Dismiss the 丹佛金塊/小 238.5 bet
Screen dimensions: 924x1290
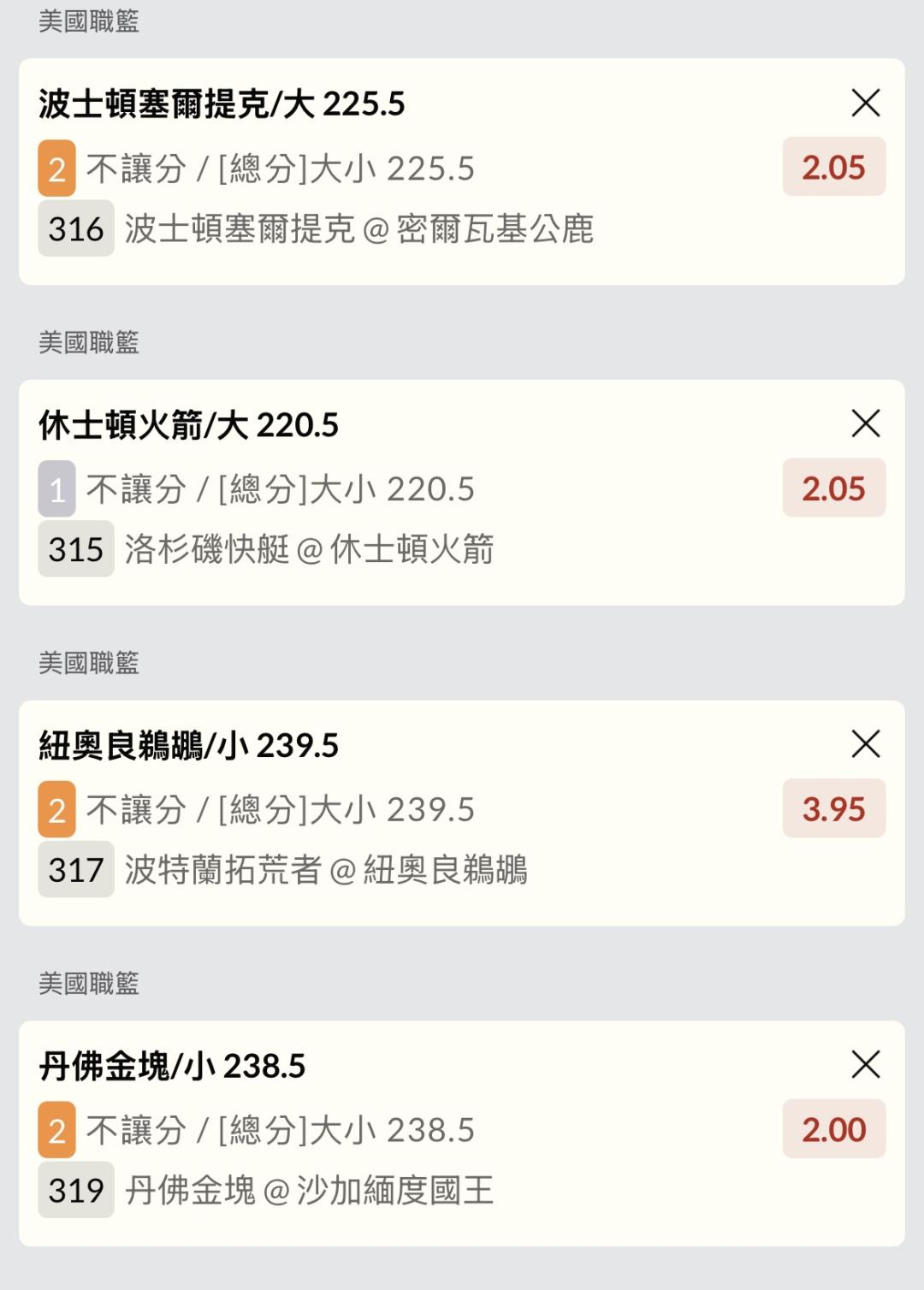coord(866,1065)
